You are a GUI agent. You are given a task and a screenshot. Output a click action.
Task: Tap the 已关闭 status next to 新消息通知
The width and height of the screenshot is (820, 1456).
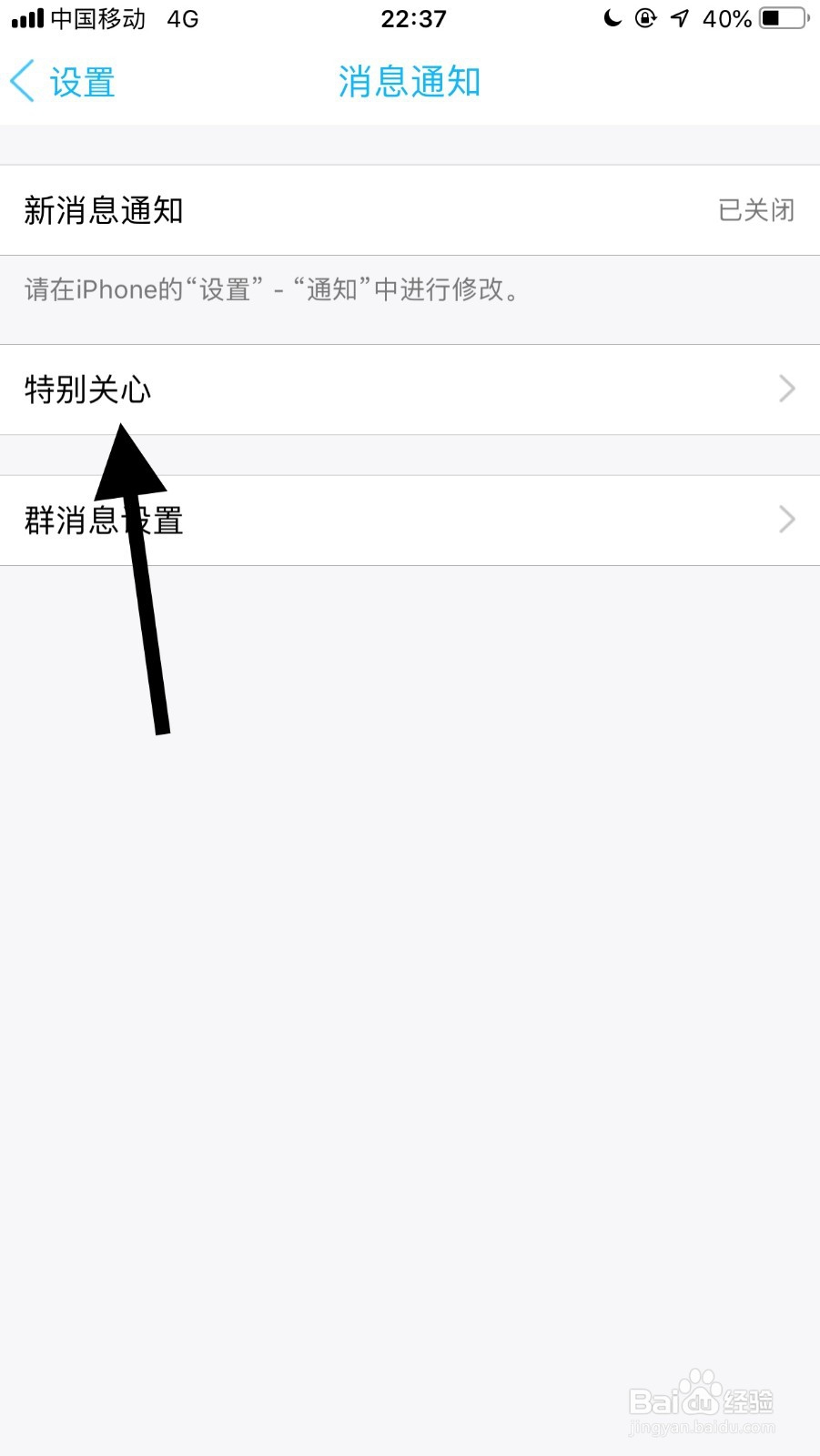(756, 209)
